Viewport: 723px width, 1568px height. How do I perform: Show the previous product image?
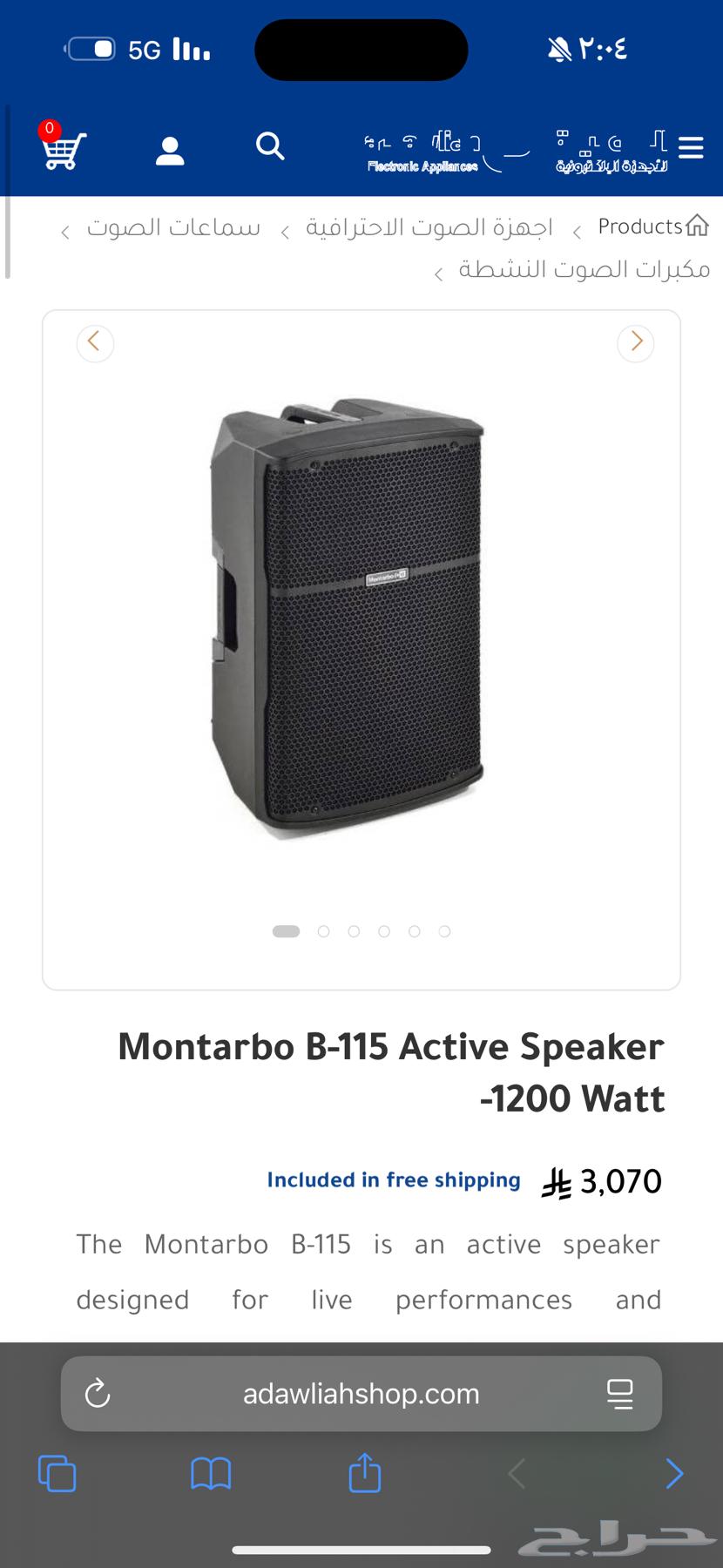point(95,341)
